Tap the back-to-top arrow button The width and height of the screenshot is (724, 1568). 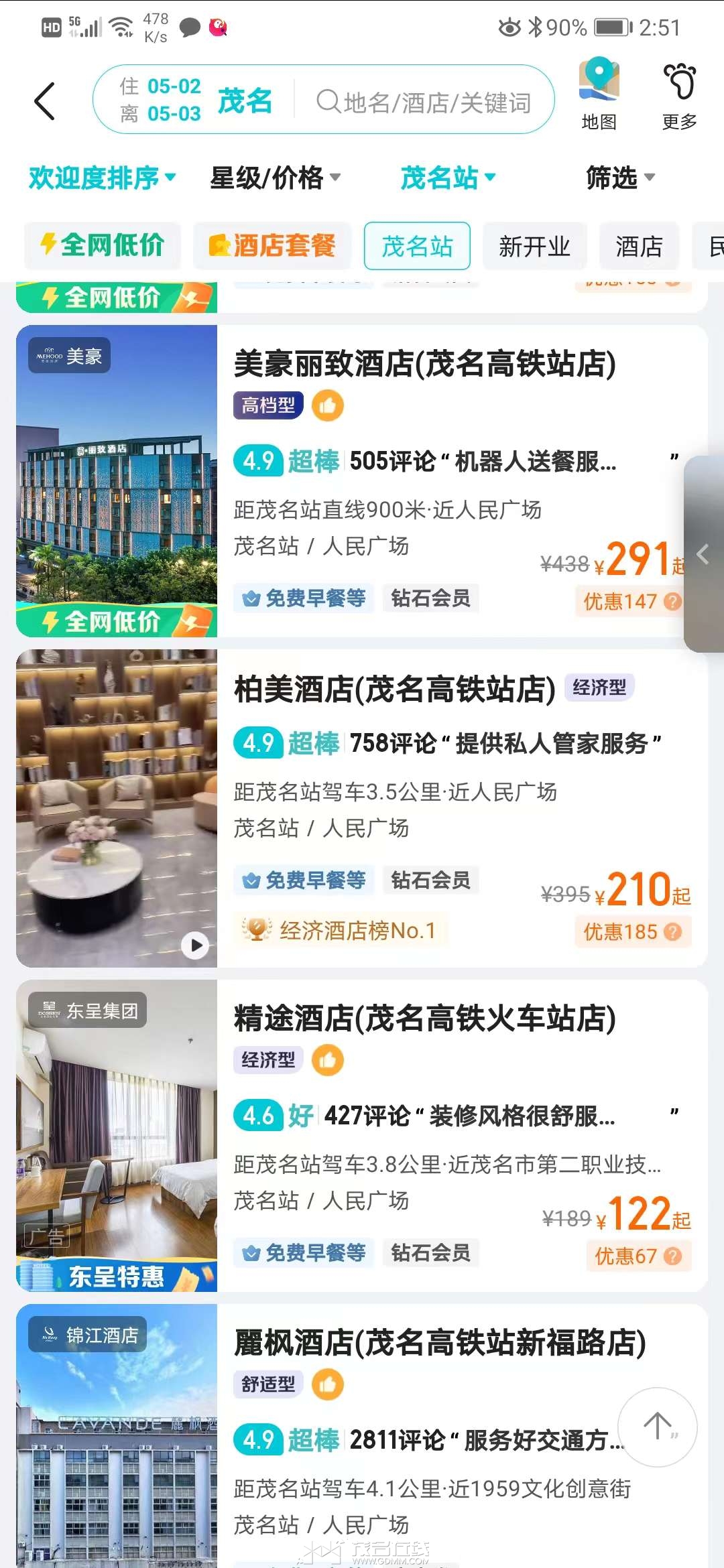658,1427
